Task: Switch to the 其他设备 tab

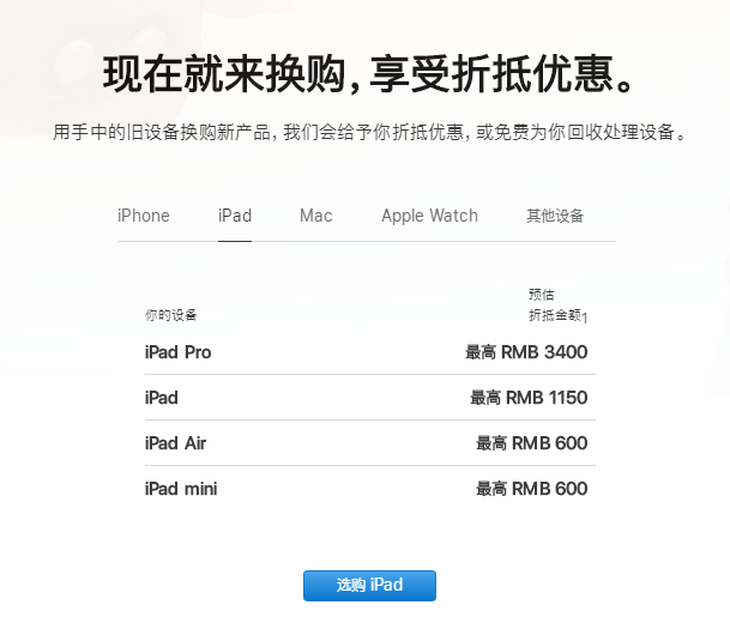Action: [x=555, y=216]
